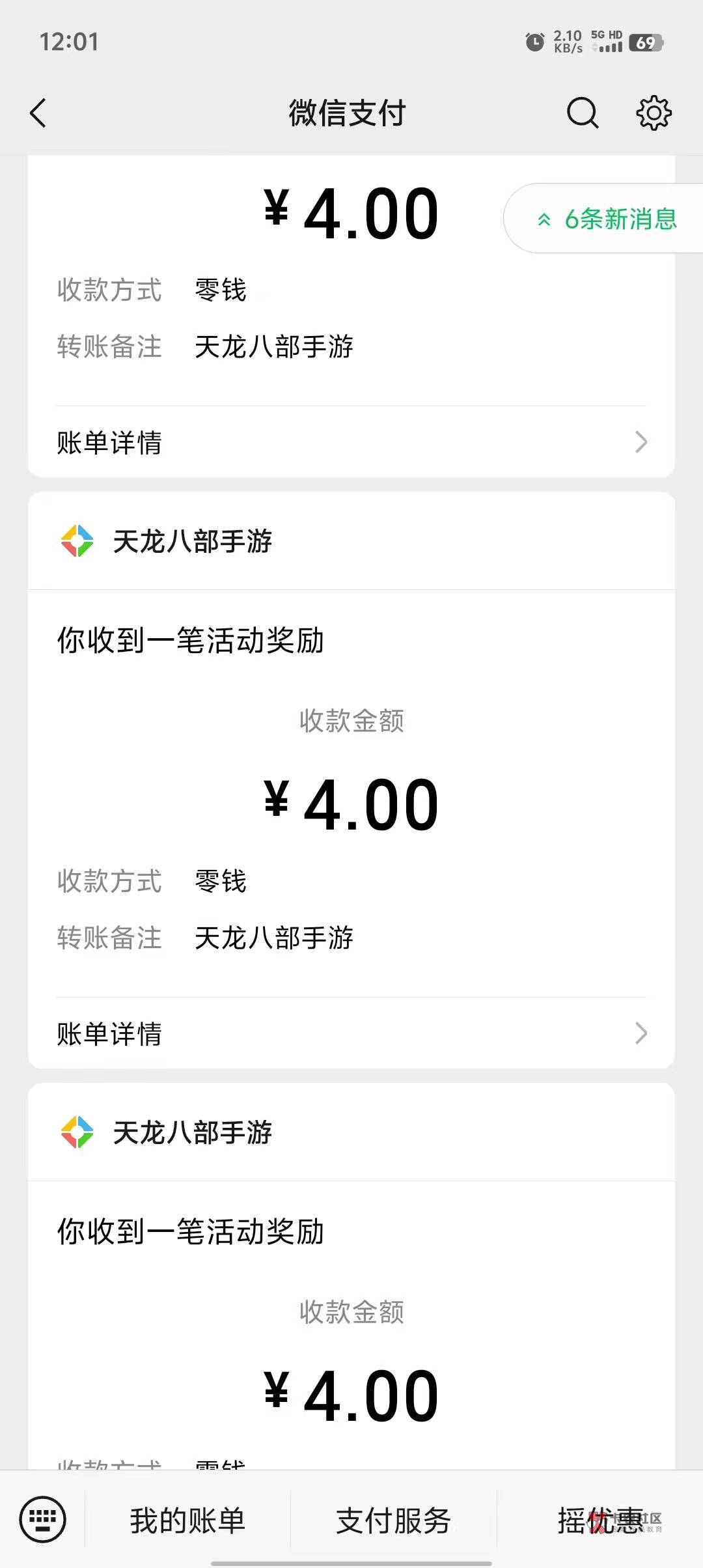Switch to the keyboard input icon

click(43, 1520)
